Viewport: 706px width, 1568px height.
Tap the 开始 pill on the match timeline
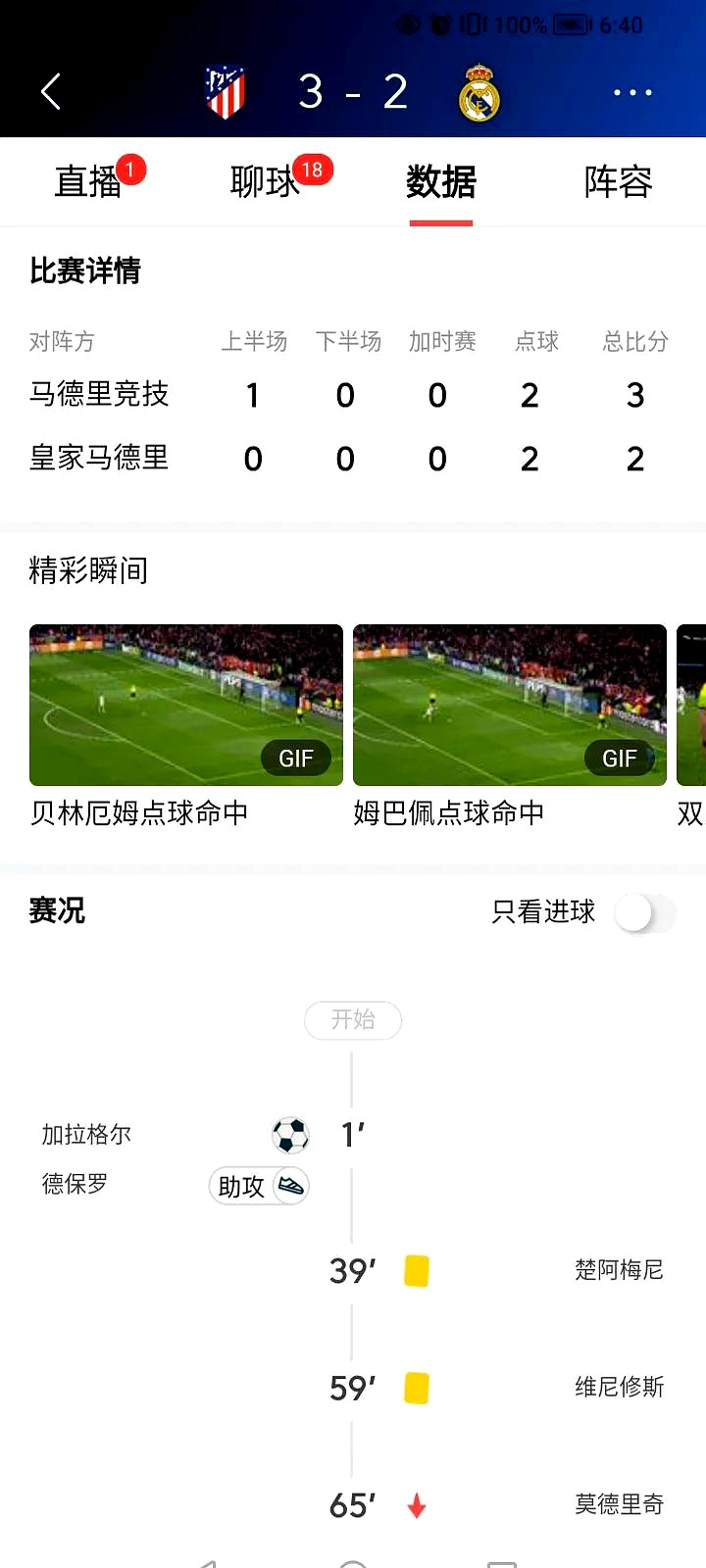[352, 1020]
